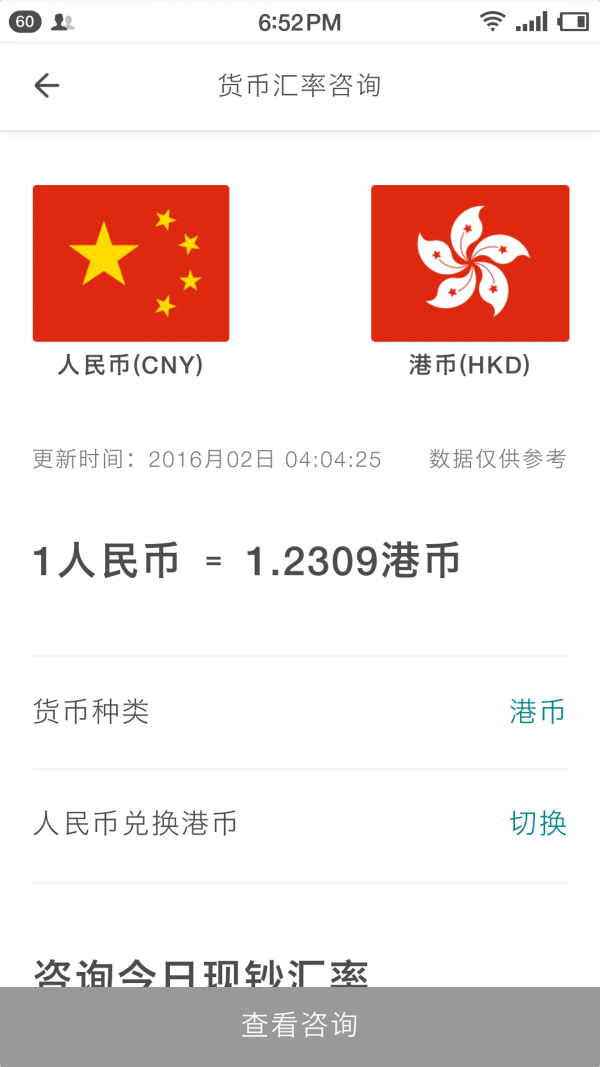600x1067 pixels.
Task: Change currency type from 港币
Action: click(x=537, y=712)
